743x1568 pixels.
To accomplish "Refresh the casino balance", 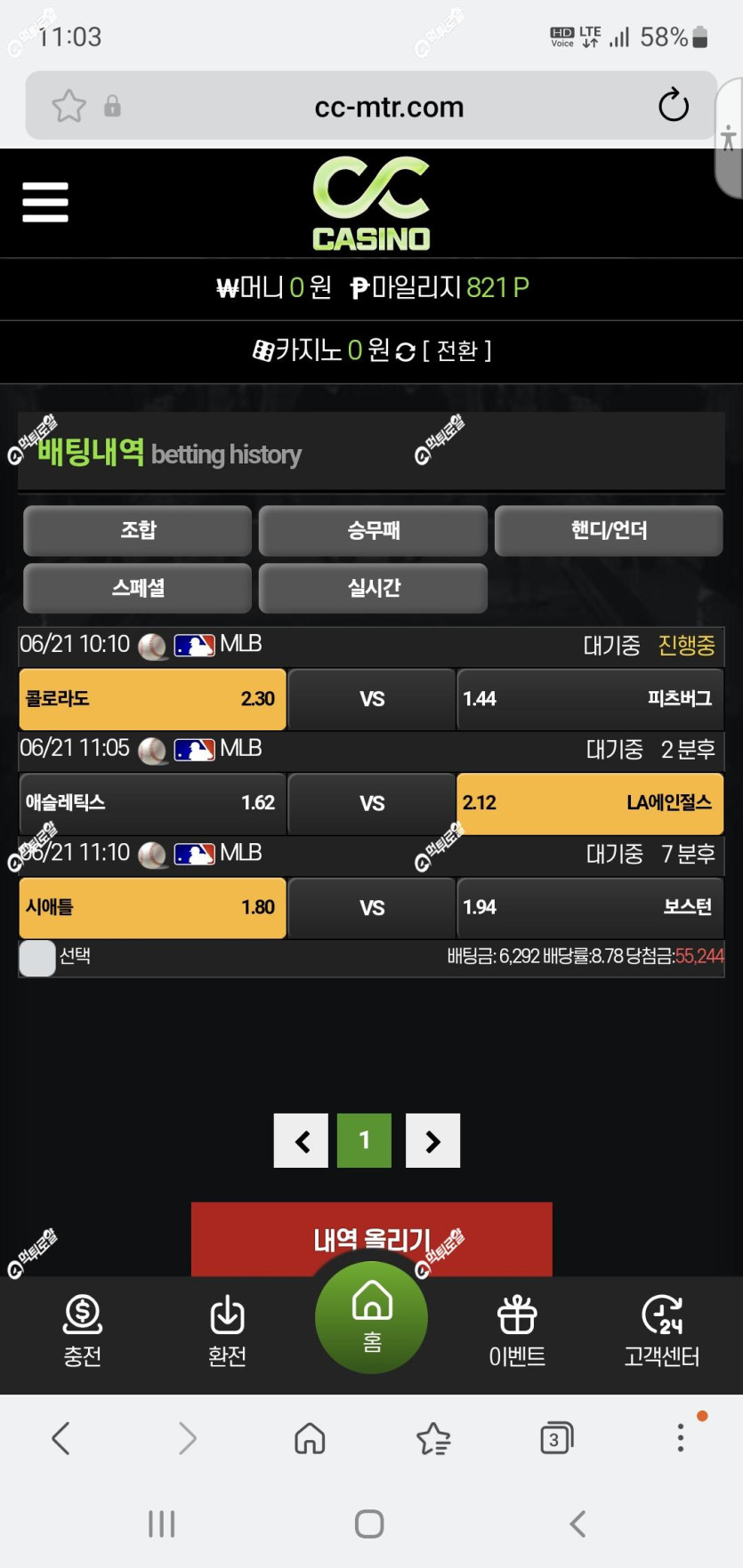I will 406,352.
